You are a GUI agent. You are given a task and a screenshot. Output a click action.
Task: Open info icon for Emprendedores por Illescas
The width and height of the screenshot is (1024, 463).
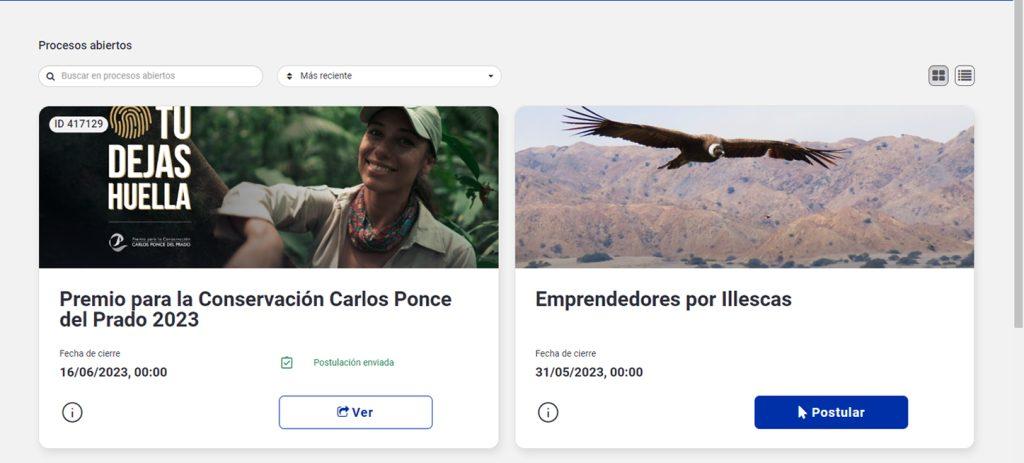(x=548, y=412)
